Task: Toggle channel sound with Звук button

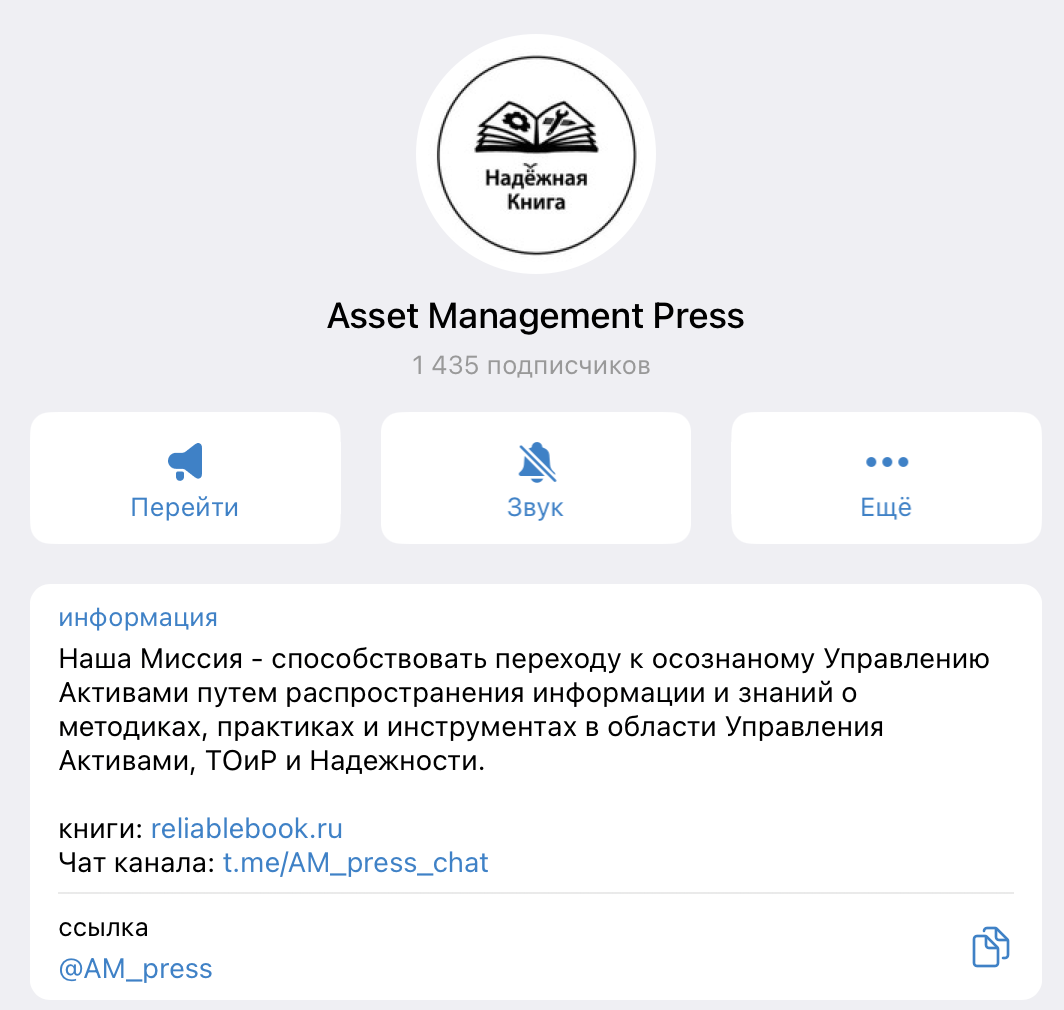Action: (x=535, y=478)
